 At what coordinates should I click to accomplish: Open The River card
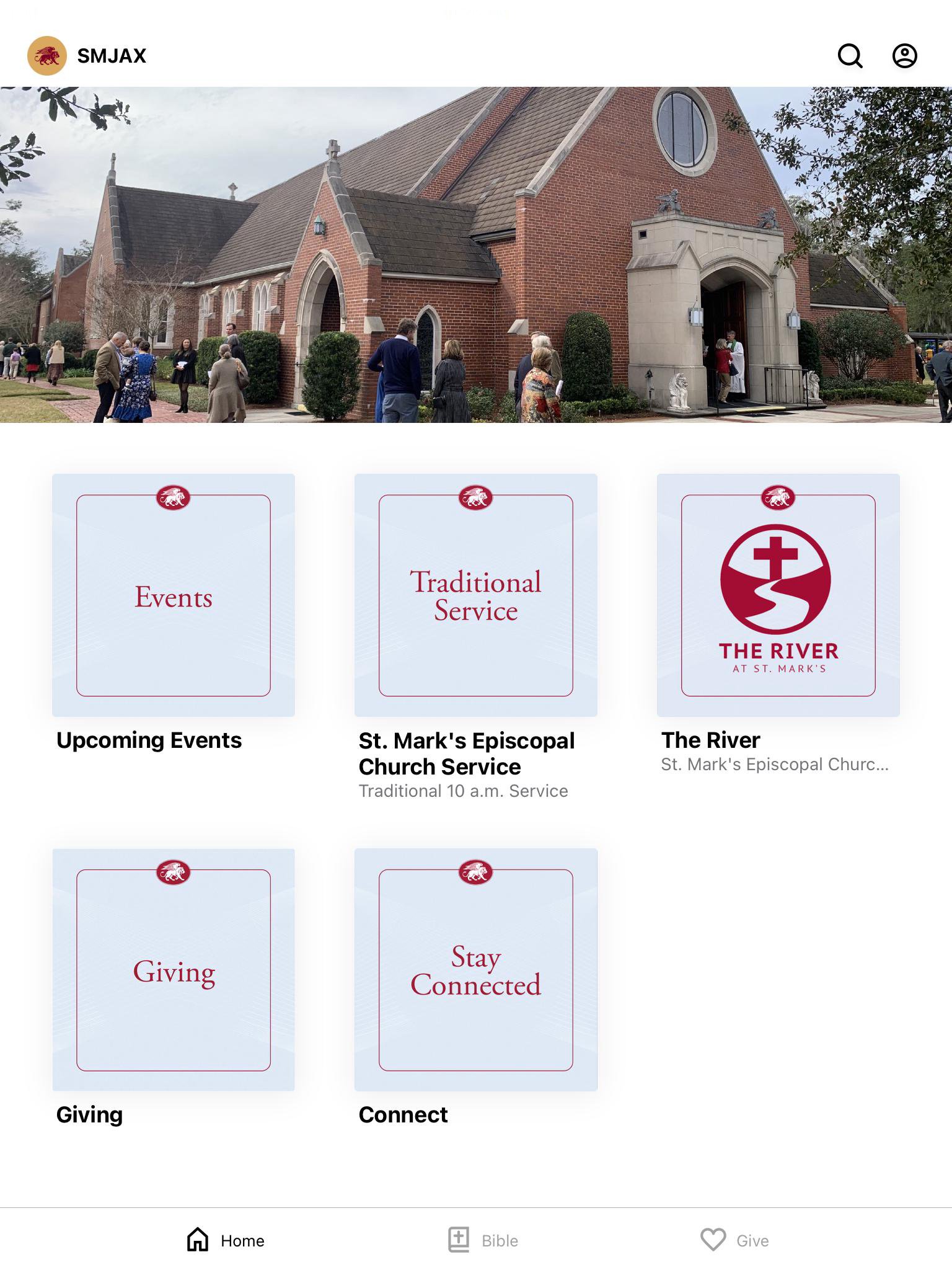click(778, 595)
